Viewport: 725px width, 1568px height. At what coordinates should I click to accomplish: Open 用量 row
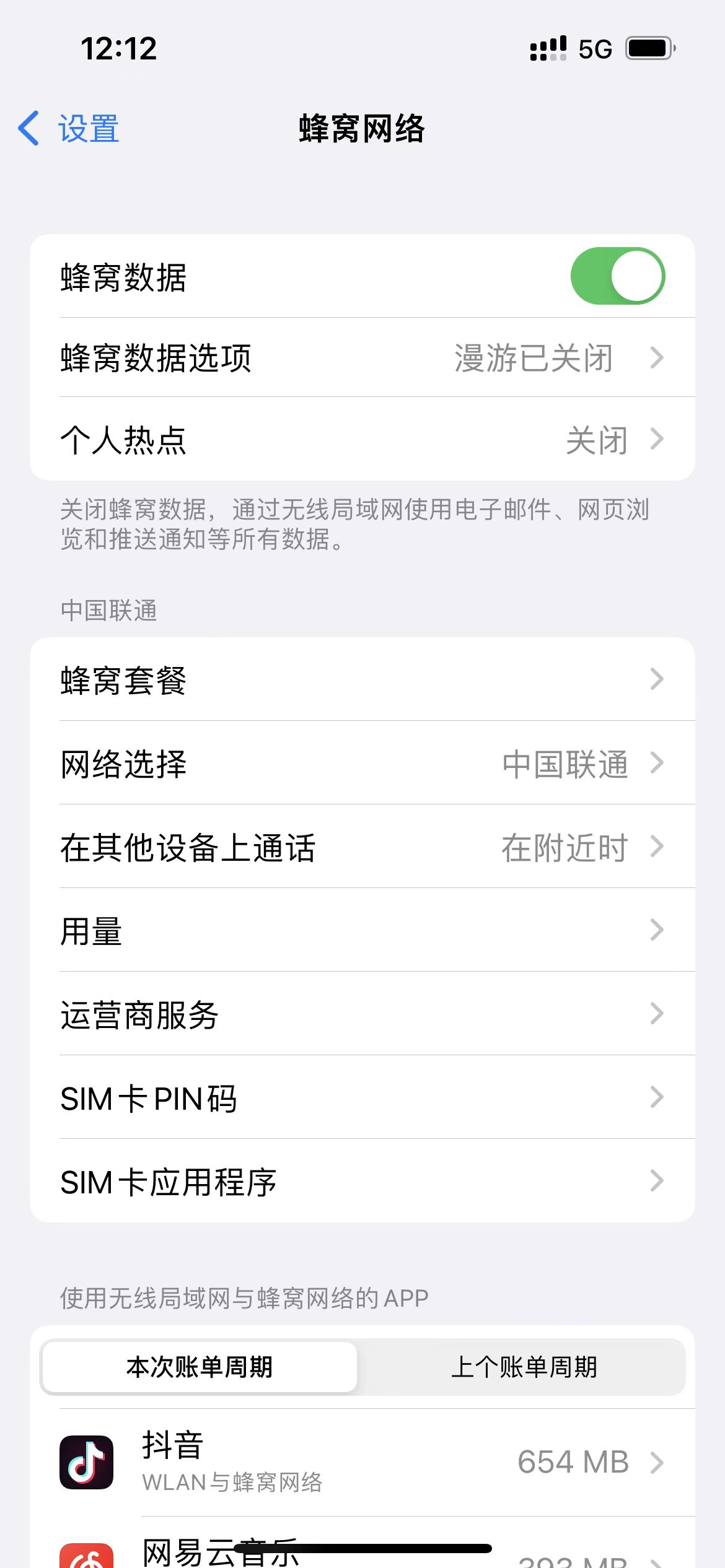pos(362,930)
